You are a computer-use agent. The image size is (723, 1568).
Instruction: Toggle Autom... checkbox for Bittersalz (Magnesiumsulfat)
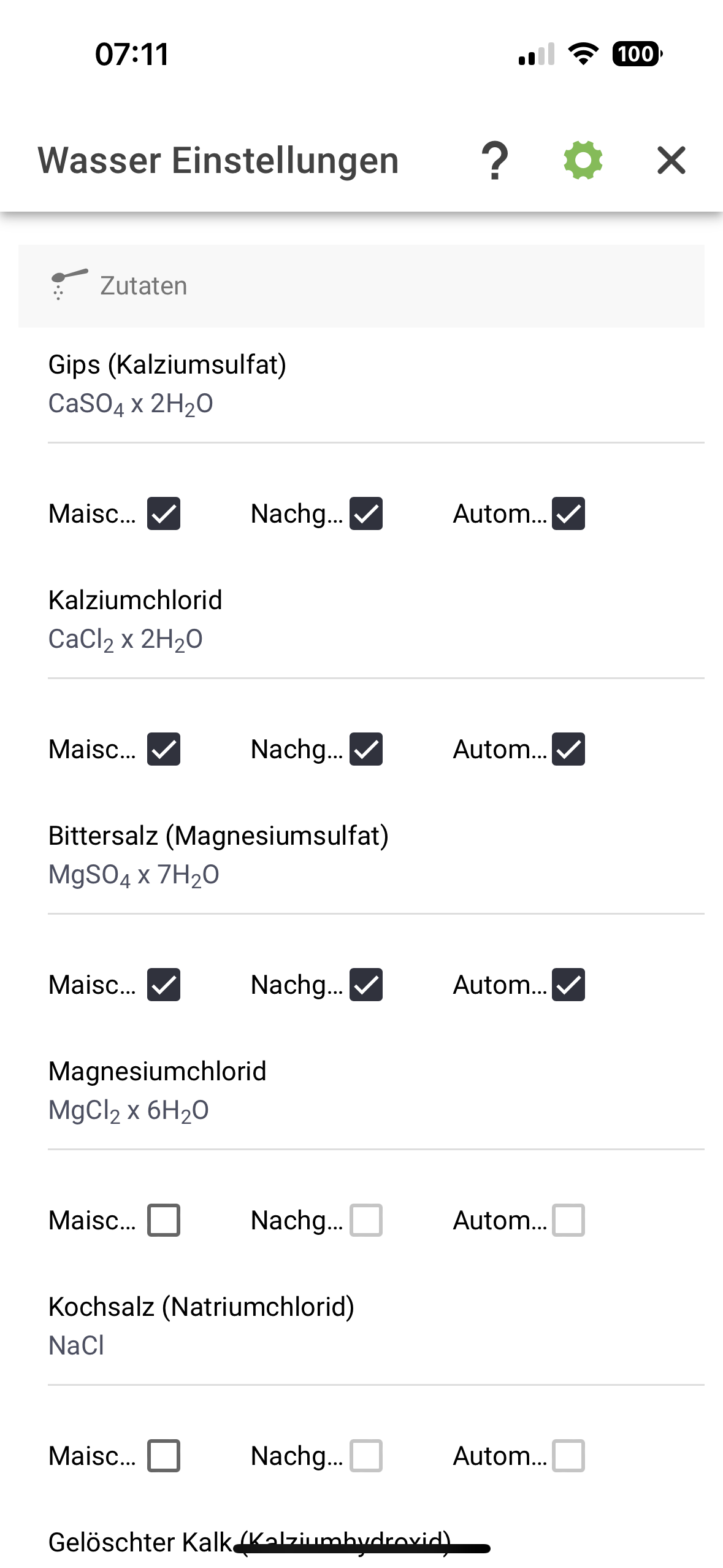(x=568, y=985)
